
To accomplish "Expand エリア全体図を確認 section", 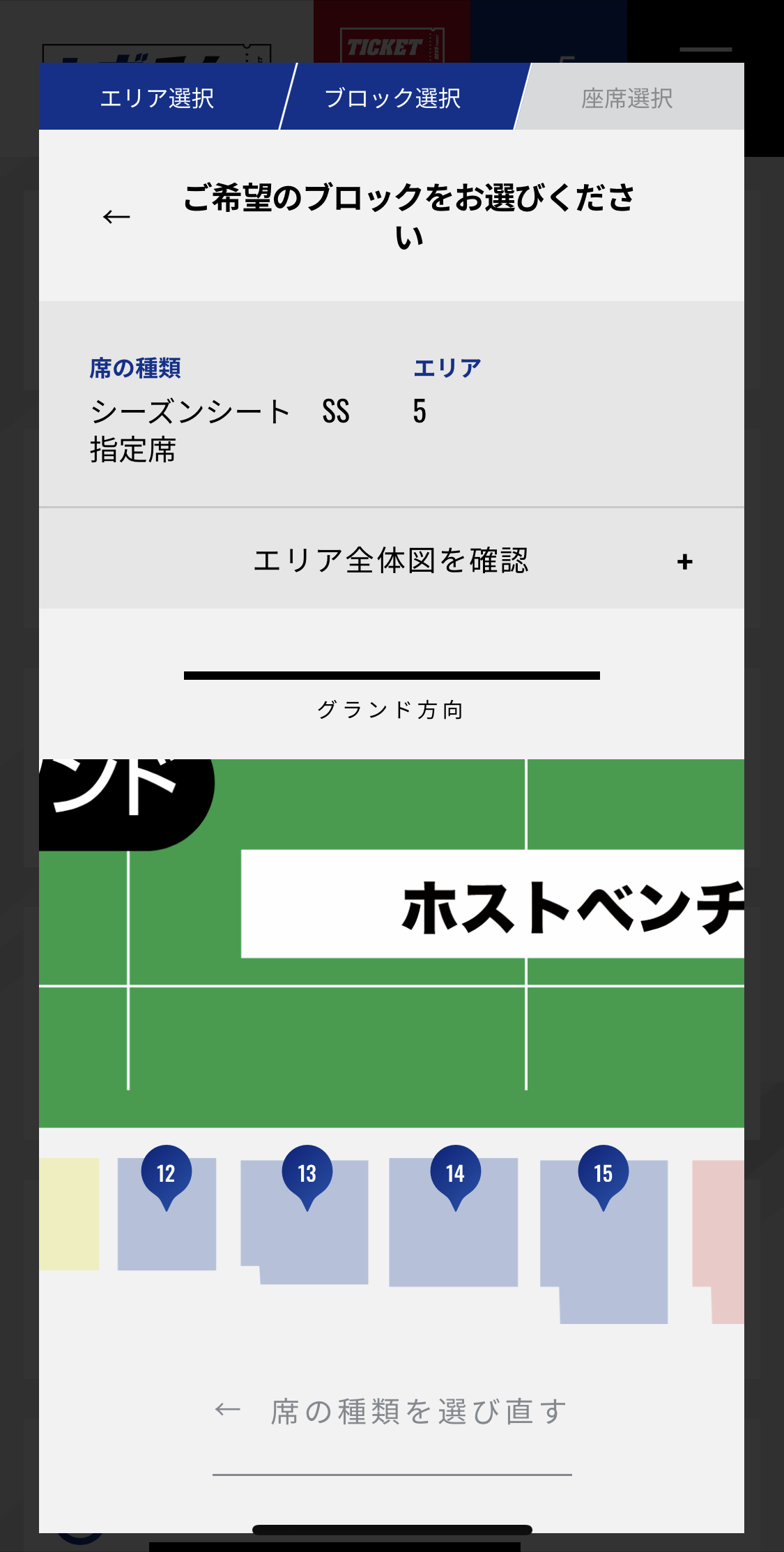I will [x=392, y=561].
